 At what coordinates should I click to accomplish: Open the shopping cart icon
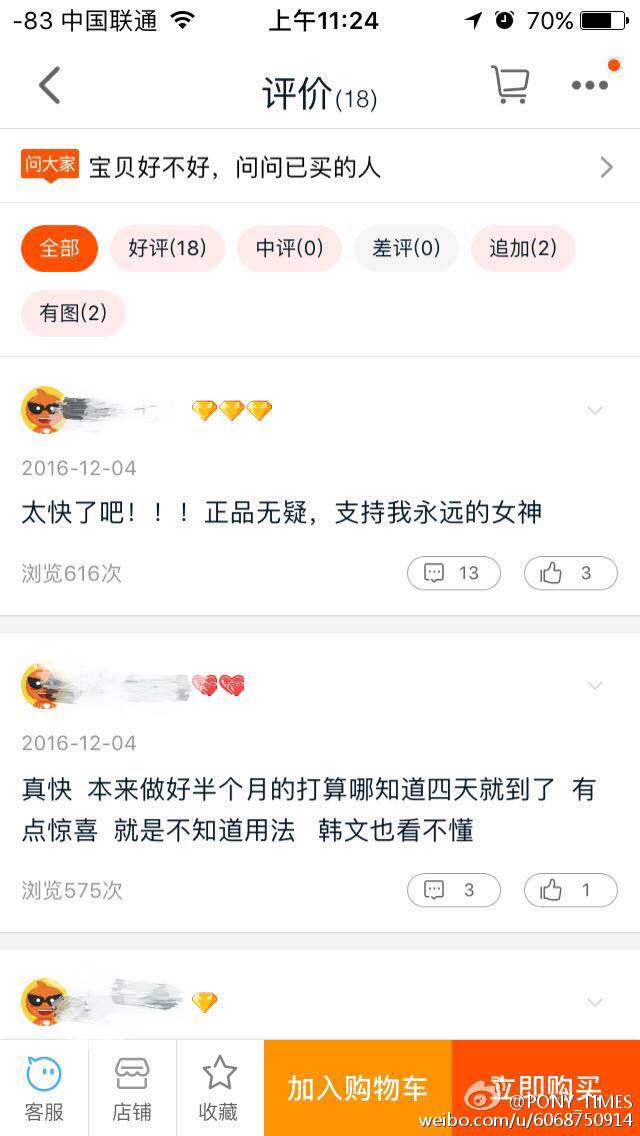(510, 85)
